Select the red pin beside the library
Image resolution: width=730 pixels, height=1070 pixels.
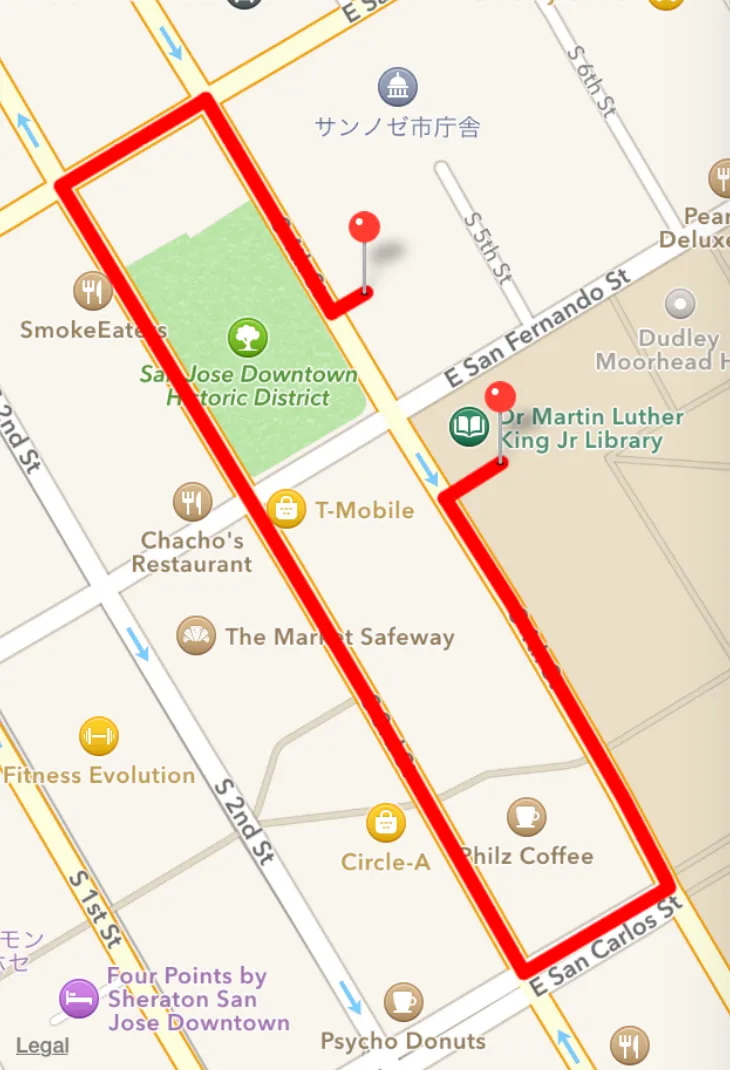(501, 398)
